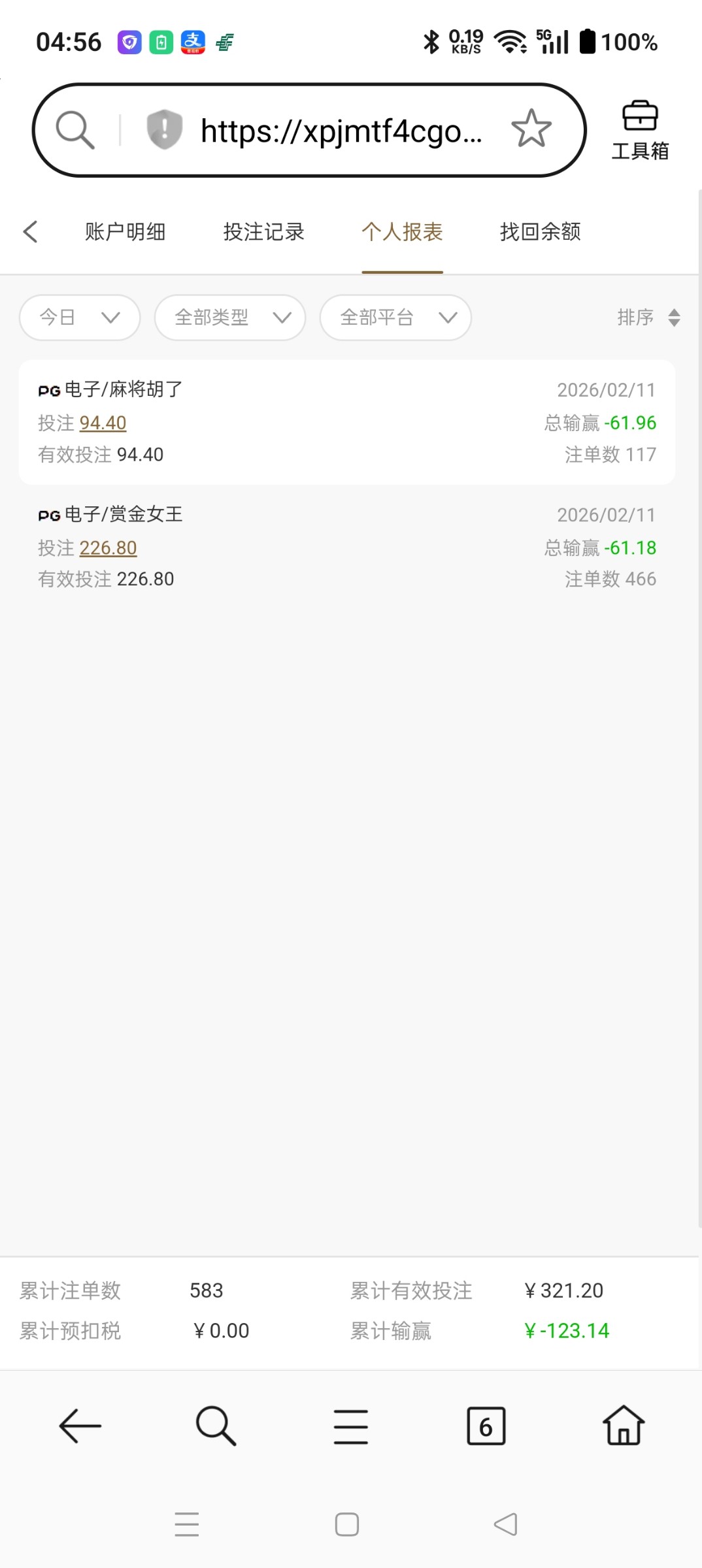View the 6 open browser tabs
Image resolution: width=702 pixels, height=1568 pixels.
coord(486,1426)
